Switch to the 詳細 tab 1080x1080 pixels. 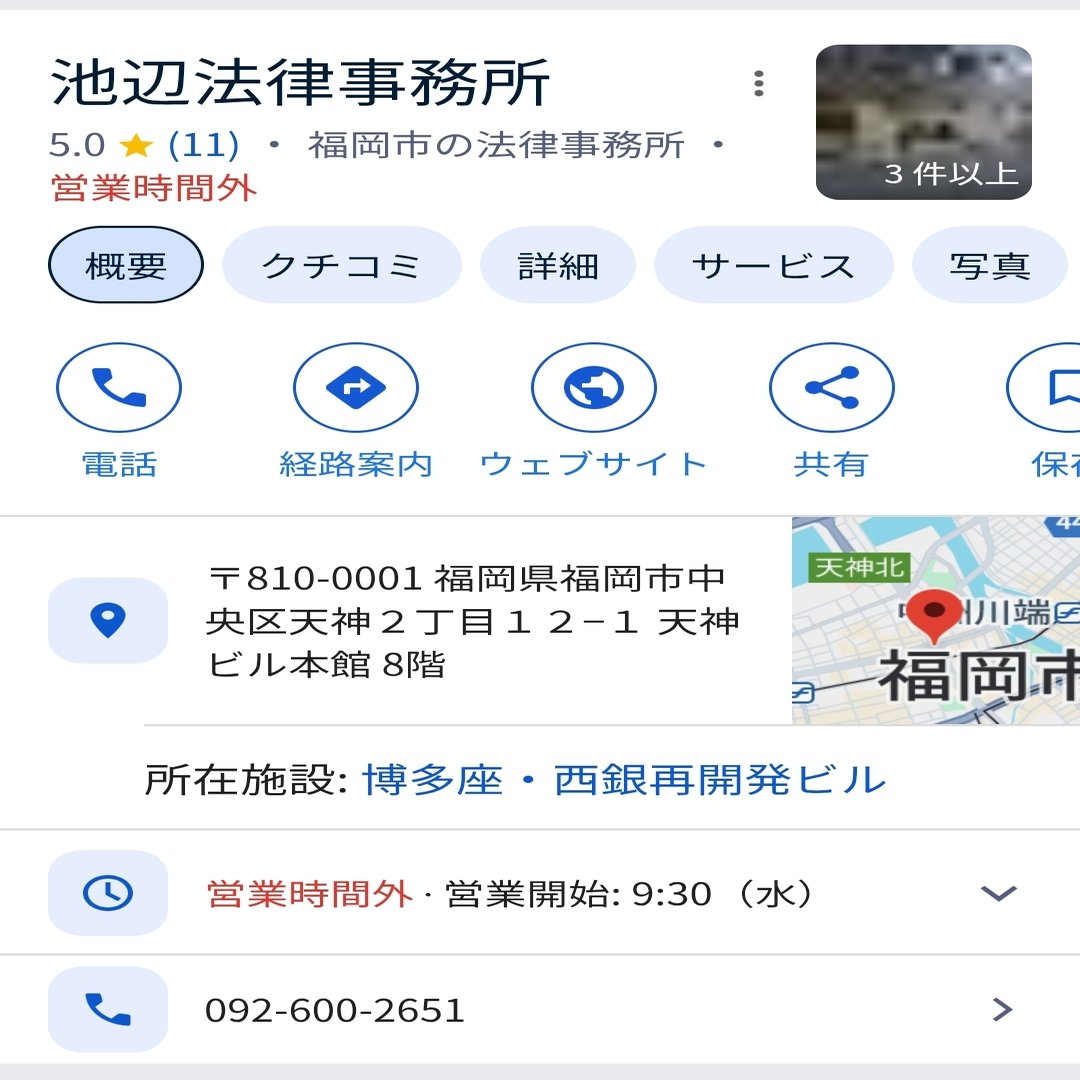(x=558, y=266)
